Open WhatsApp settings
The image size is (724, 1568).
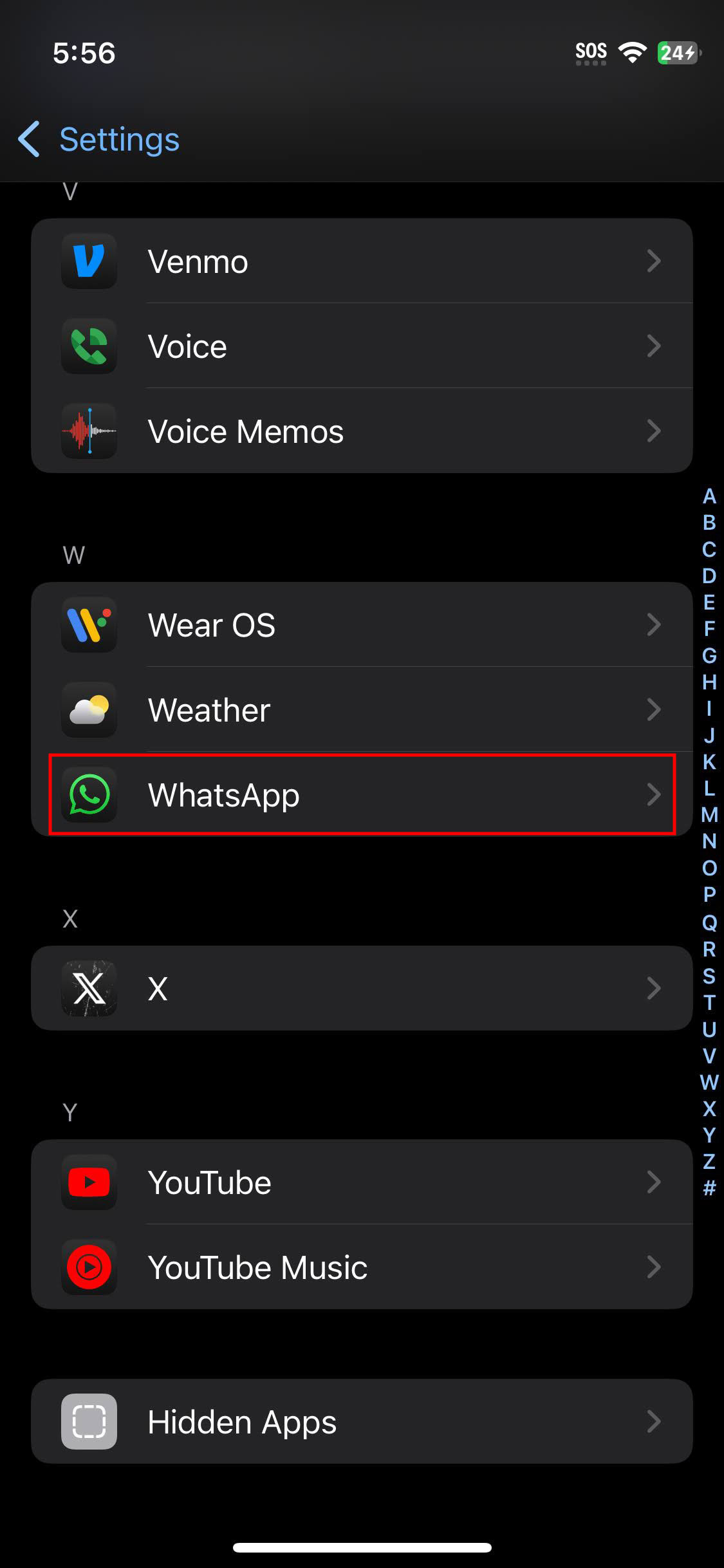(362, 795)
